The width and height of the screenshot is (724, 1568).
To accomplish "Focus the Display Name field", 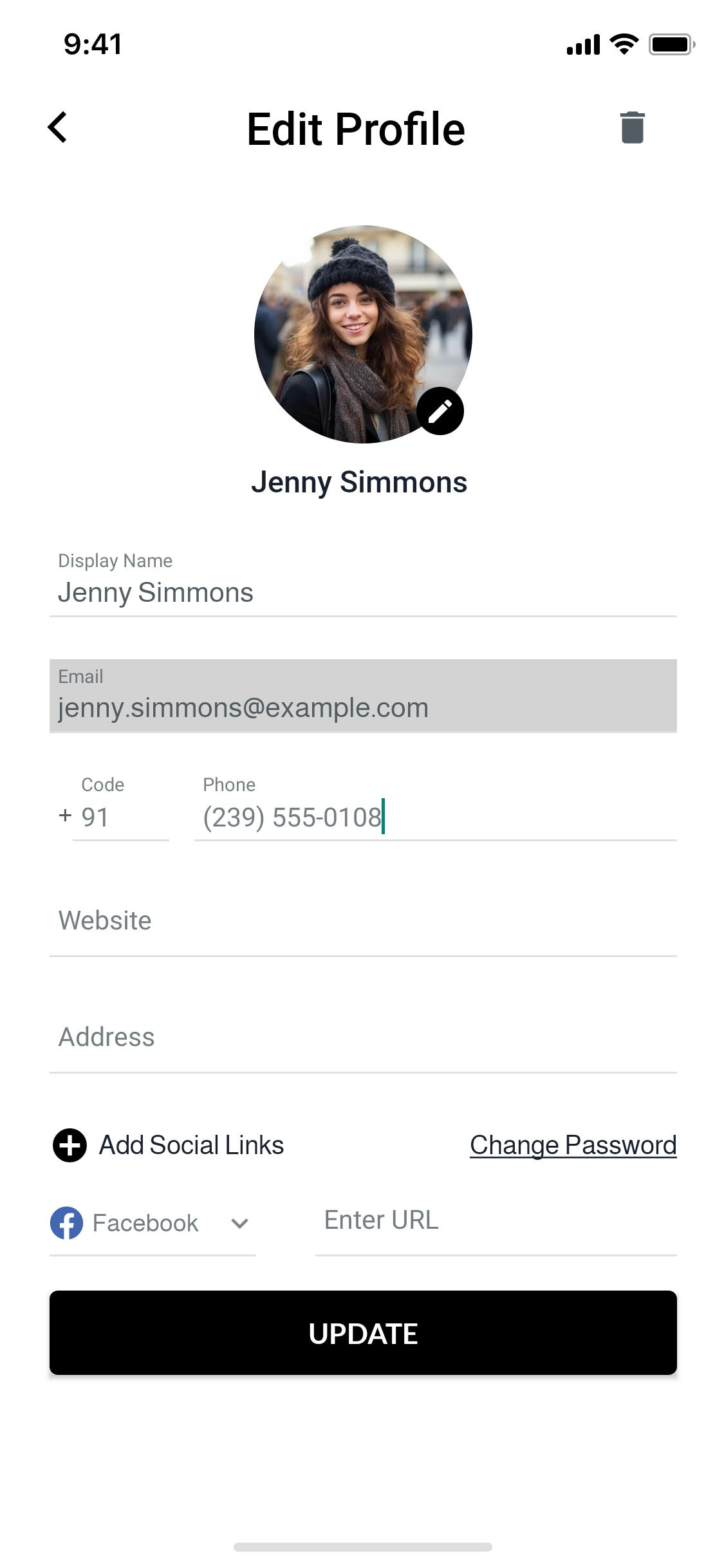I will pyautogui.click(x=363, y=583).
